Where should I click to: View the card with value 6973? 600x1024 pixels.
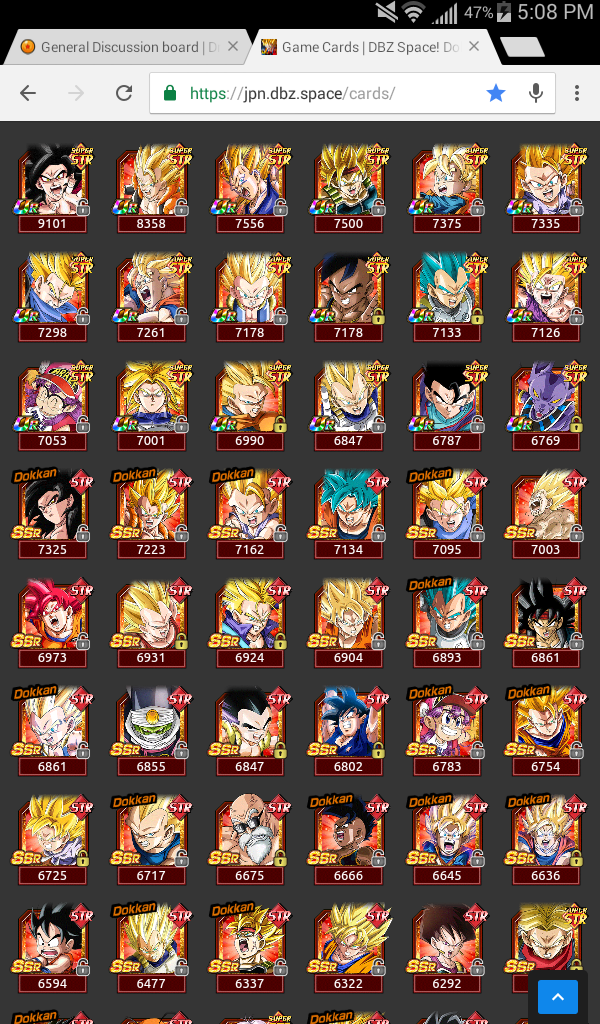click(x=52, y=621)
